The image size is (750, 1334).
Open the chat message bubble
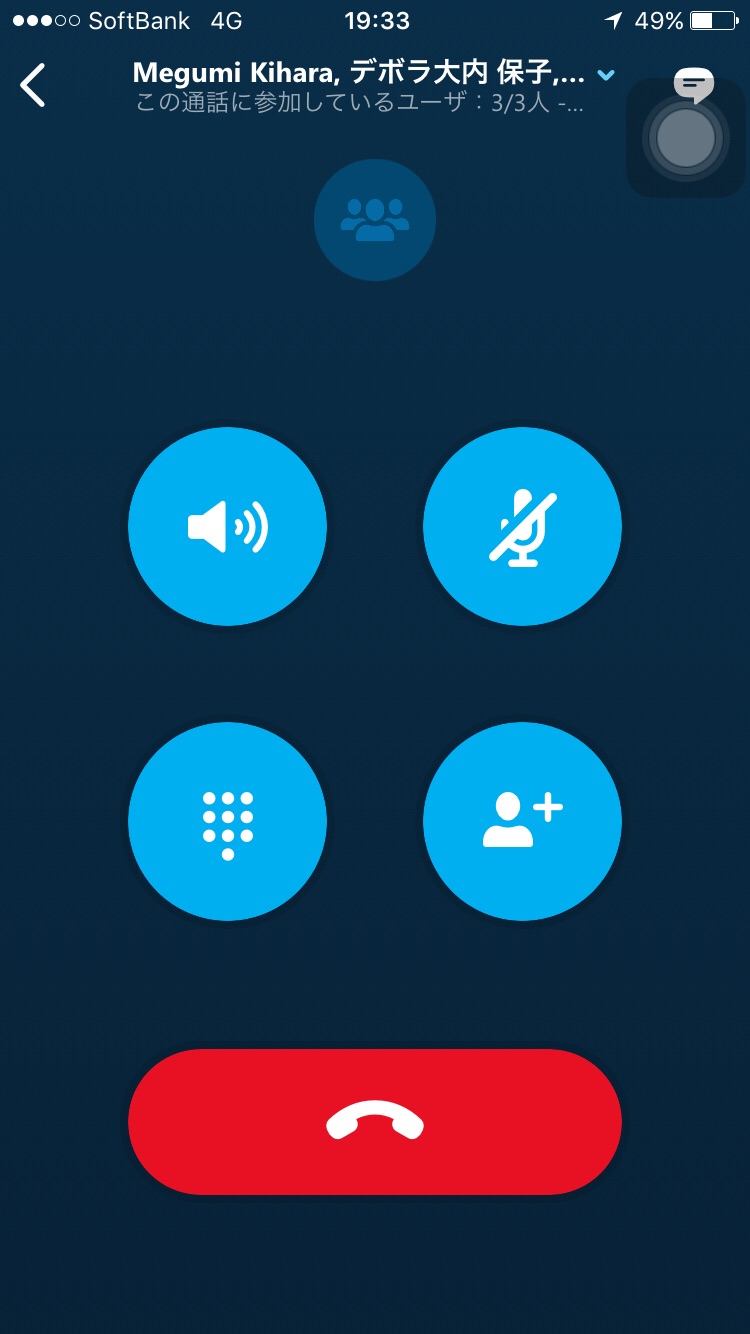pos(693,84)
